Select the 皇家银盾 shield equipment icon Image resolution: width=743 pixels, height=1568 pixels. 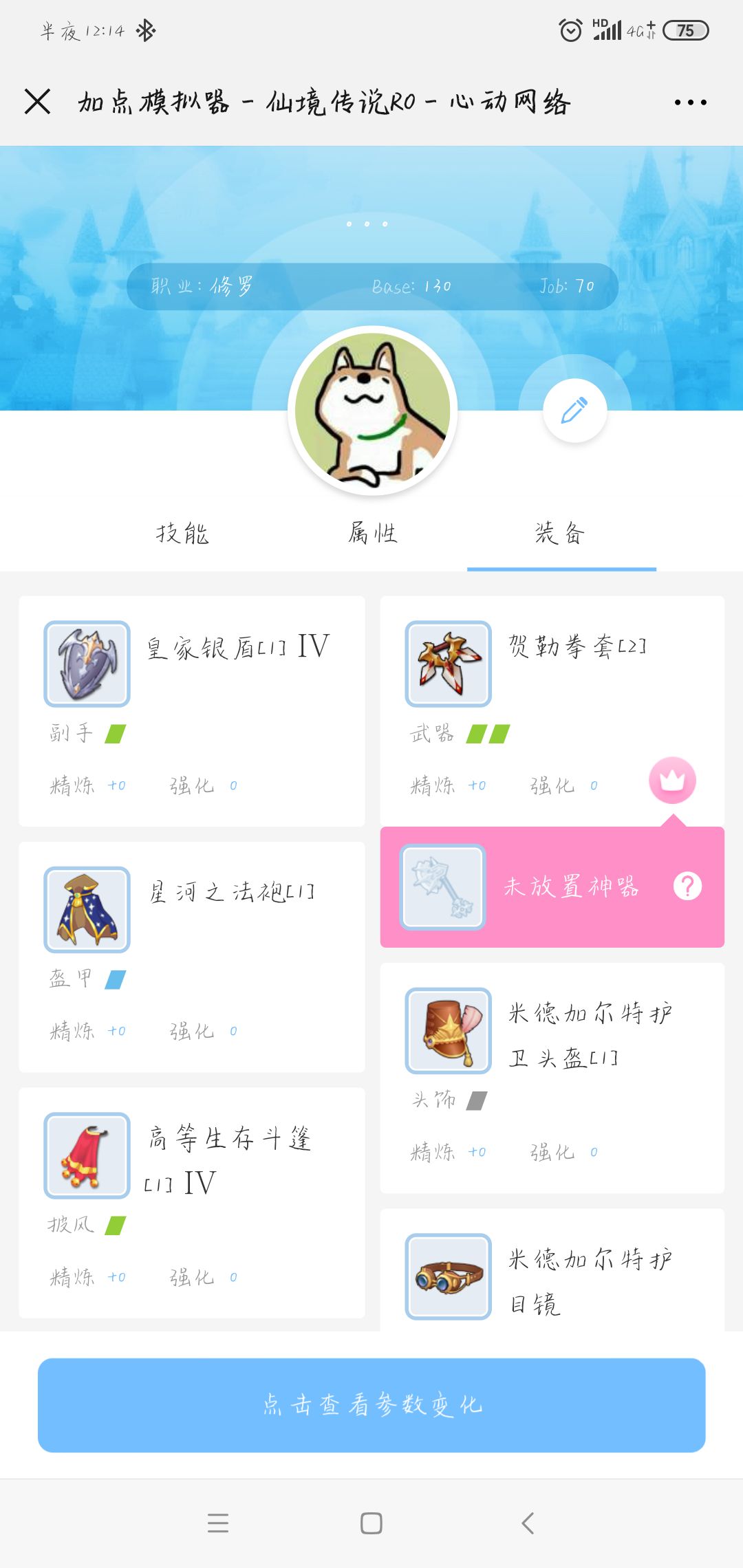pyautogui.click(x=87, y=663)
